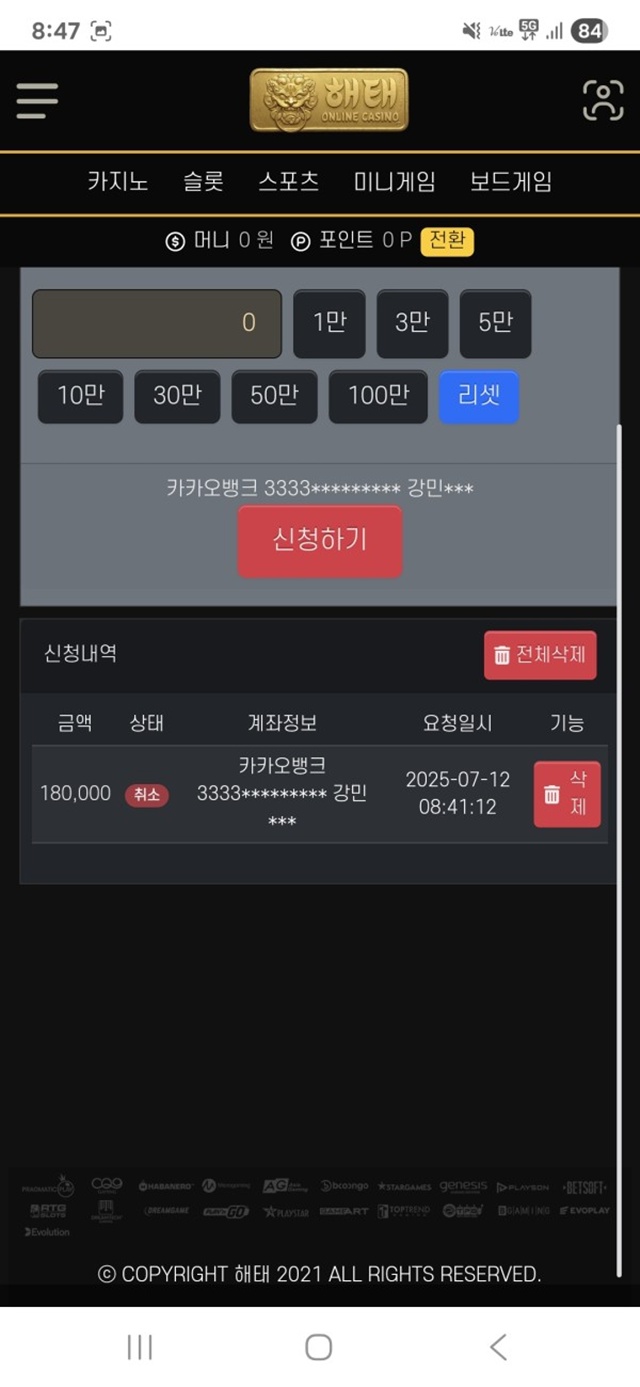Viewport: 640px width, 1387px height.
Task: Open the hamburger menu
Action: 37,100
